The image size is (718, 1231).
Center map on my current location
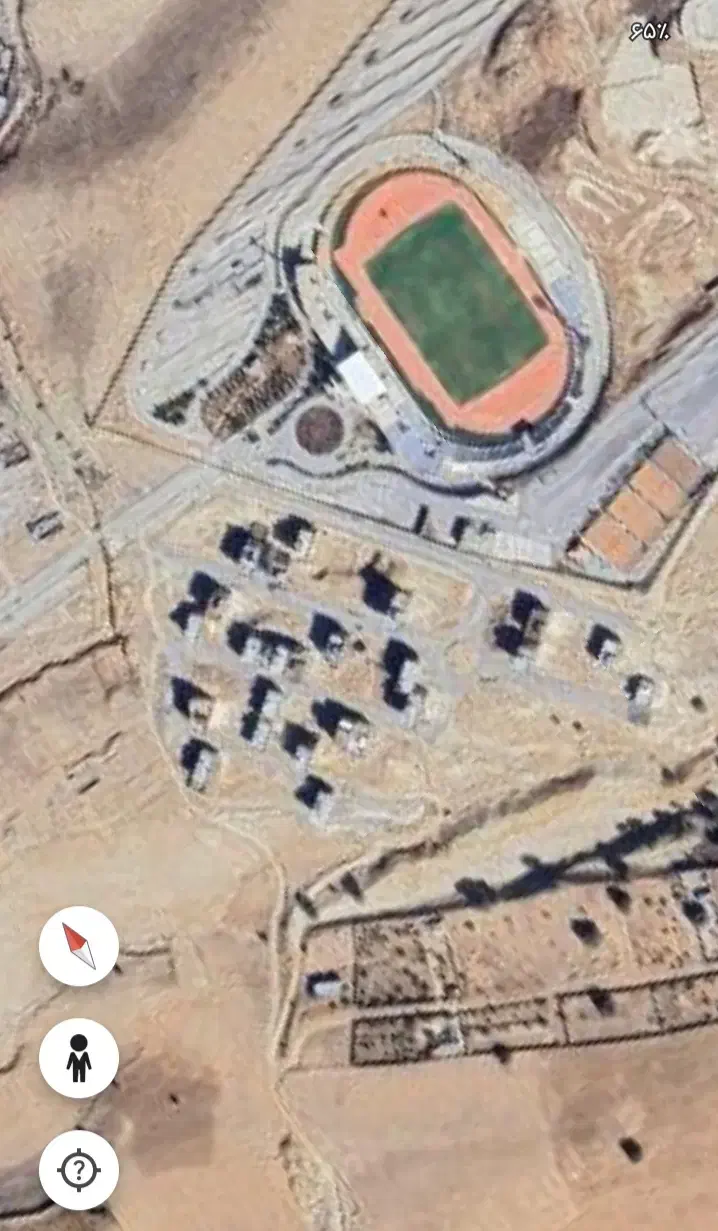click(79, 1170)
